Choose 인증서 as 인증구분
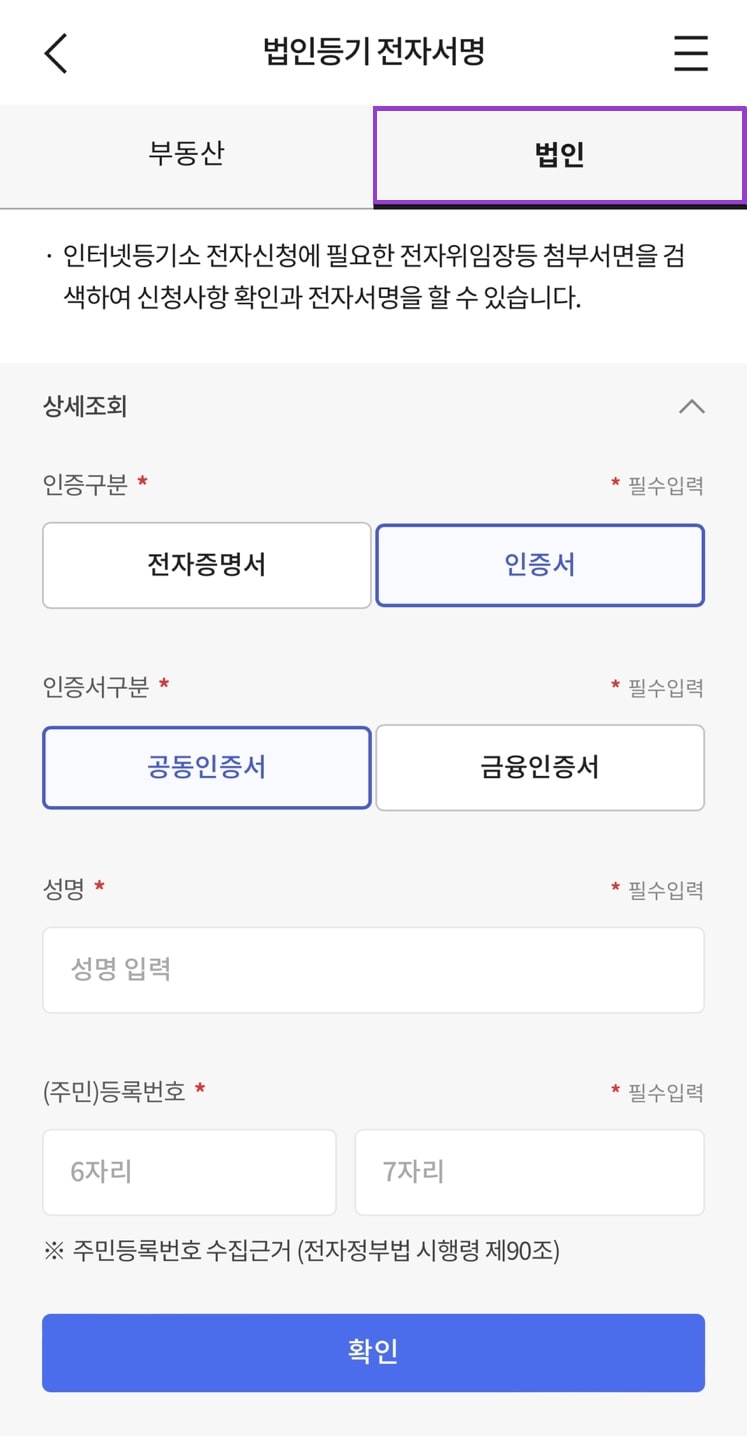The height and width of the screenshot is (1436, 747). coord(540,565)
